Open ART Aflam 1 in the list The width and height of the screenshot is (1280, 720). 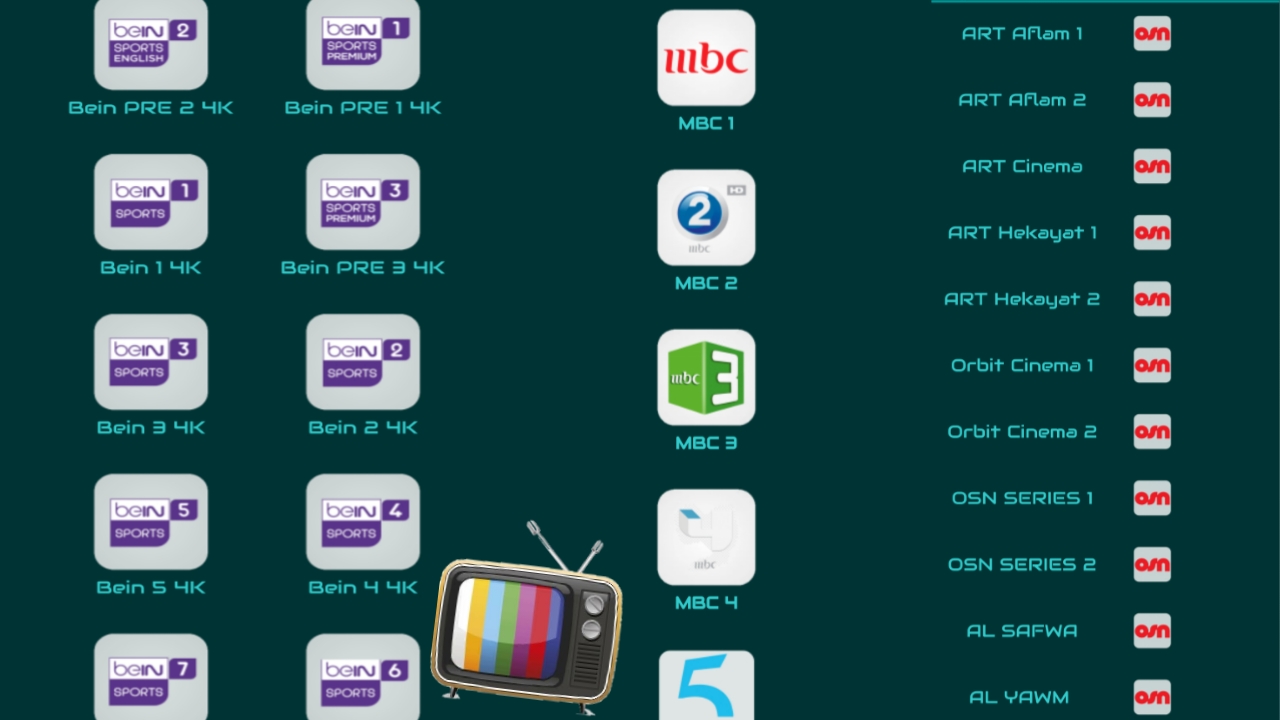[1022, 34]
